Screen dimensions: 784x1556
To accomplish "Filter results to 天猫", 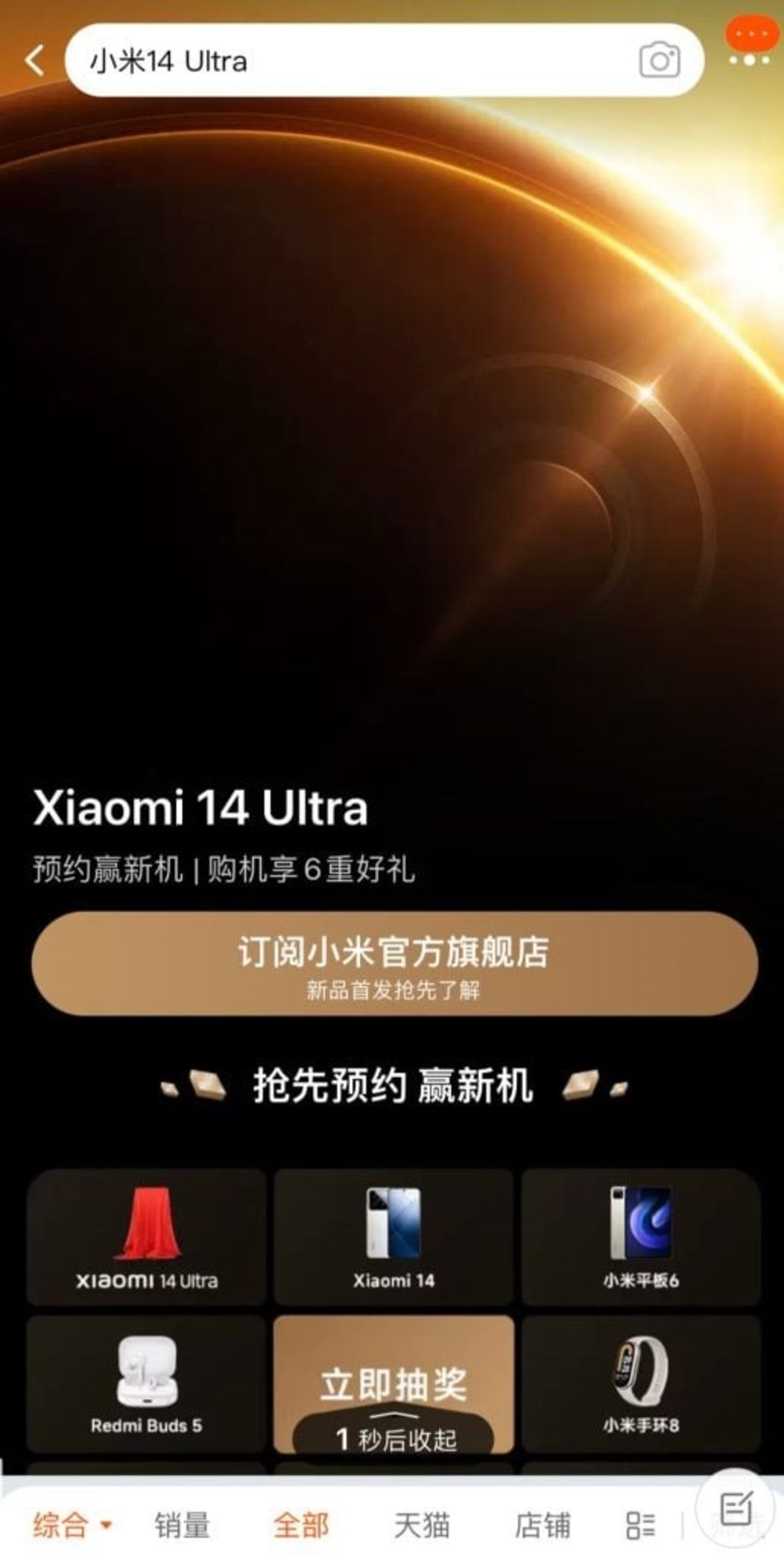I will (x=421, y=1525).
